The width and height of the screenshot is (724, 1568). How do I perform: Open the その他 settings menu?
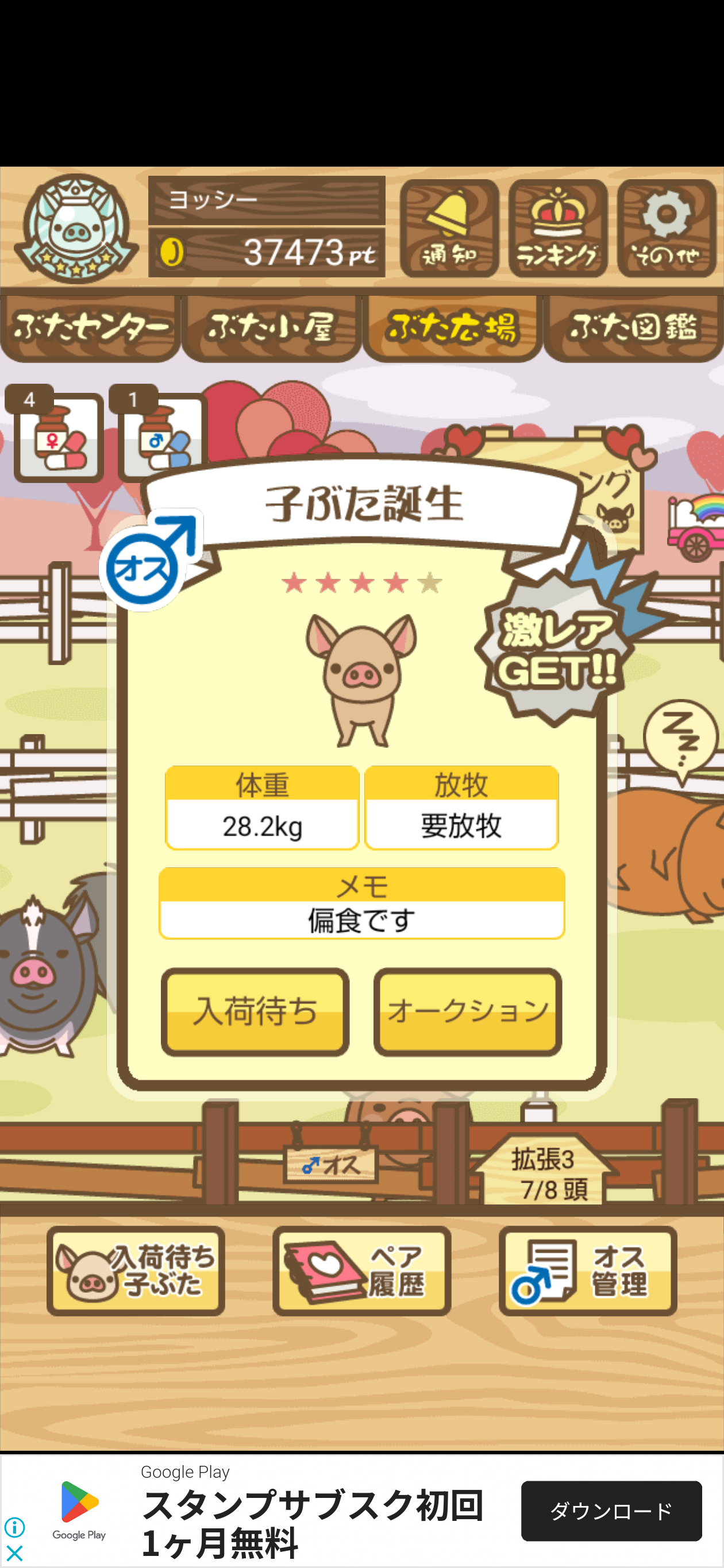(666, 228)
